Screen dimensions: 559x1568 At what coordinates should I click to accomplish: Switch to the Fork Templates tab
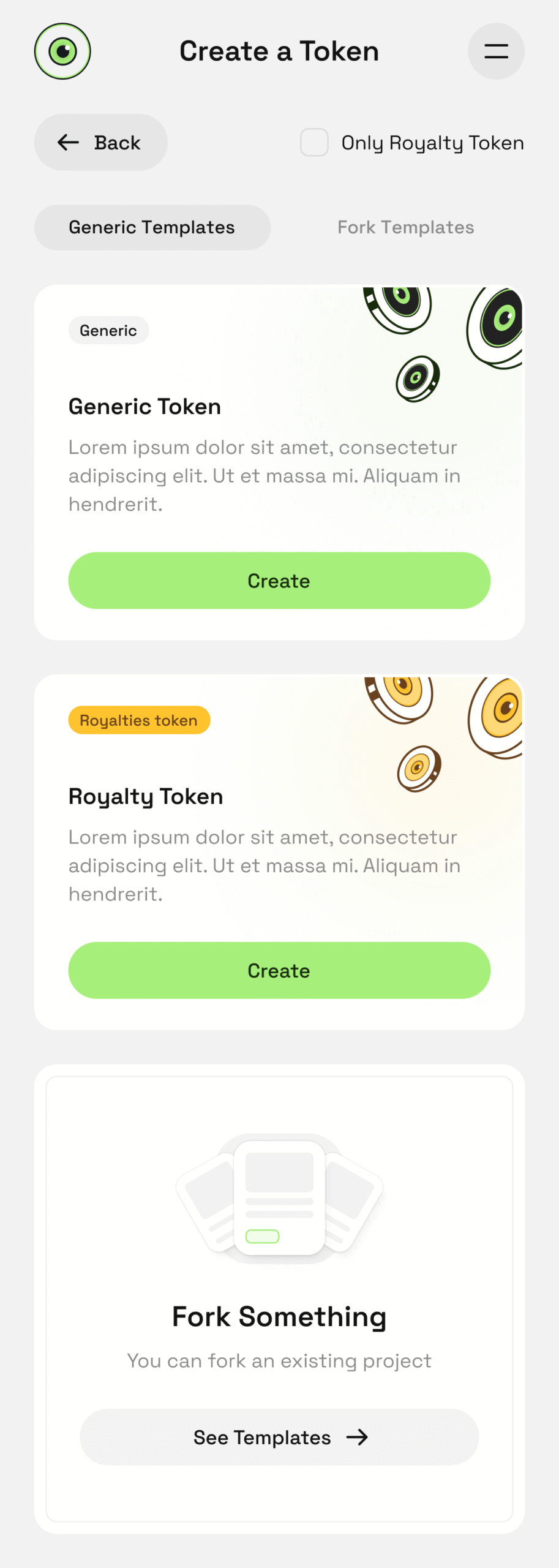click(x=405, y=227)
